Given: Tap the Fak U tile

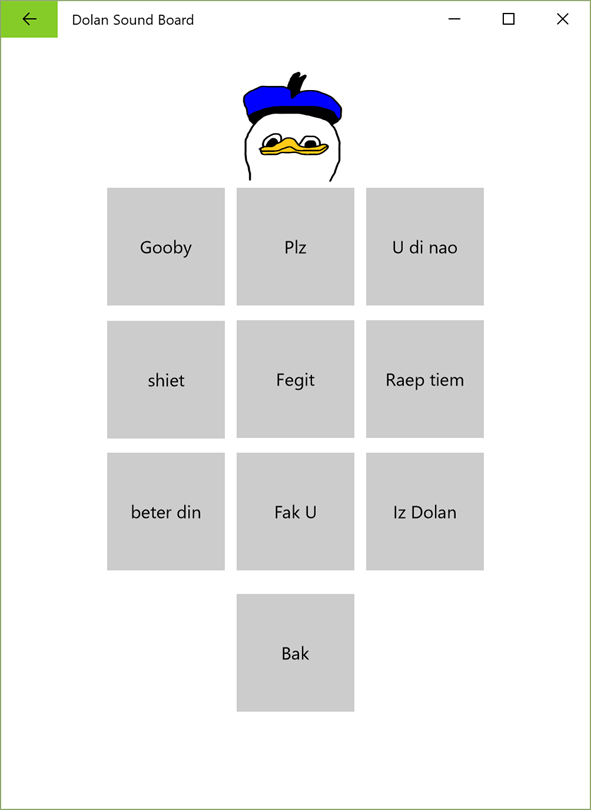Looking at the screenshot, I should click(x=296, y=511).
